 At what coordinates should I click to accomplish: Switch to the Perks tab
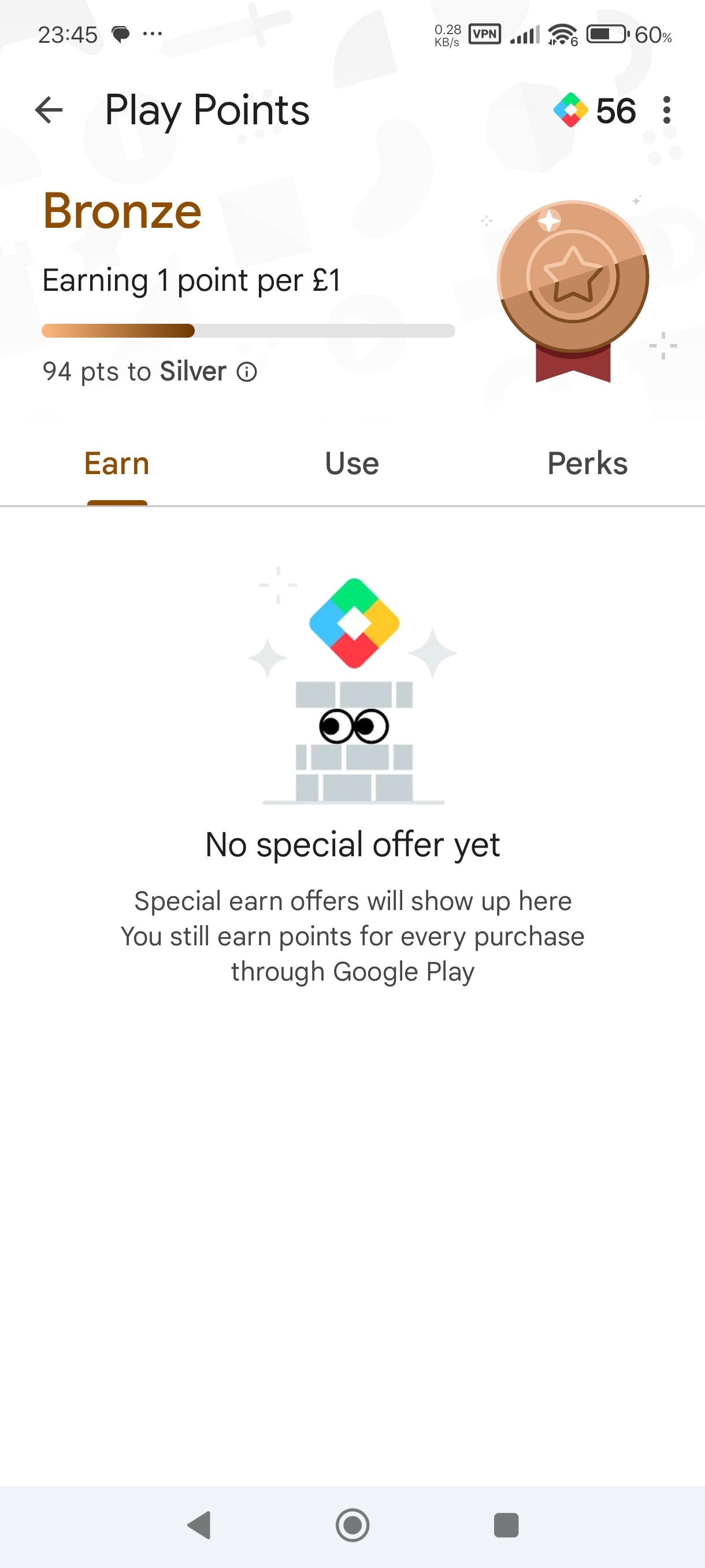click(x=588, y=464)
